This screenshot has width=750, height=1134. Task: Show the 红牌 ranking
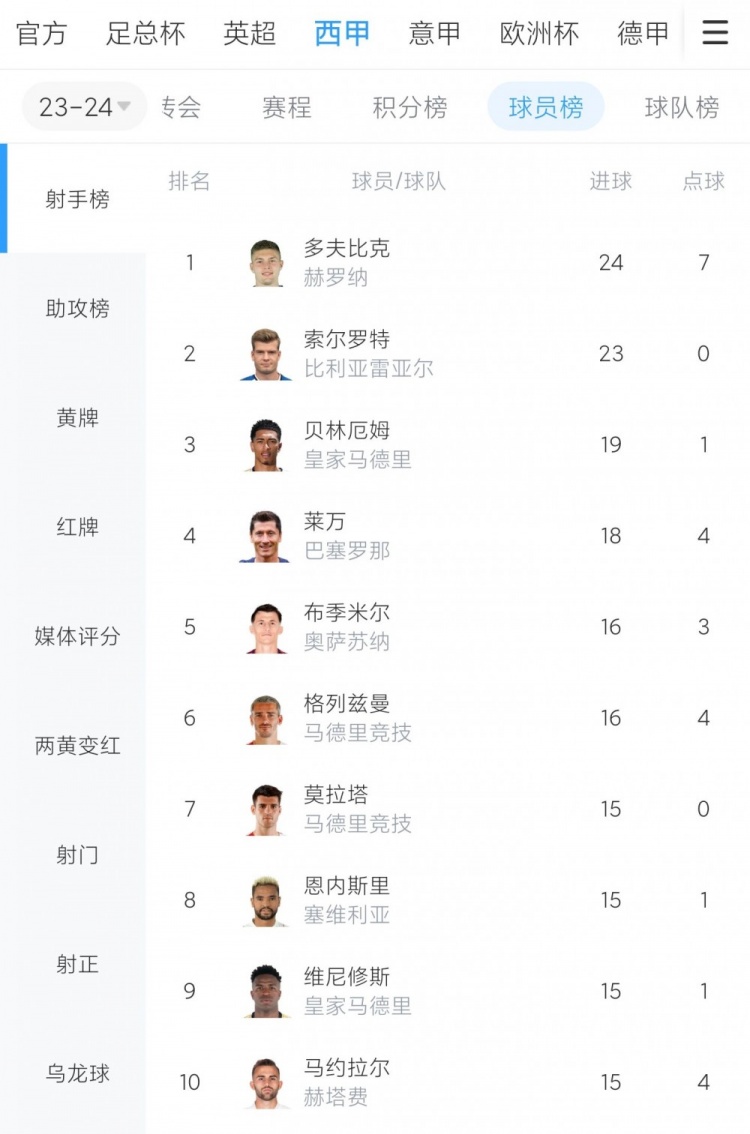[77, 527]
